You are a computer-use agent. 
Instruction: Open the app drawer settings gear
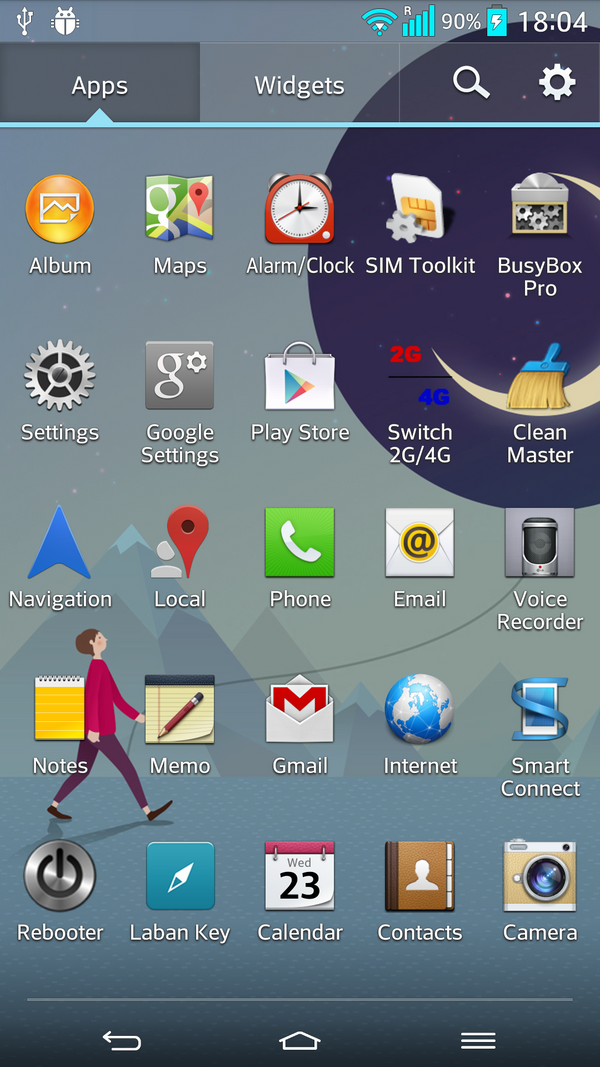(x=557, y=83)
